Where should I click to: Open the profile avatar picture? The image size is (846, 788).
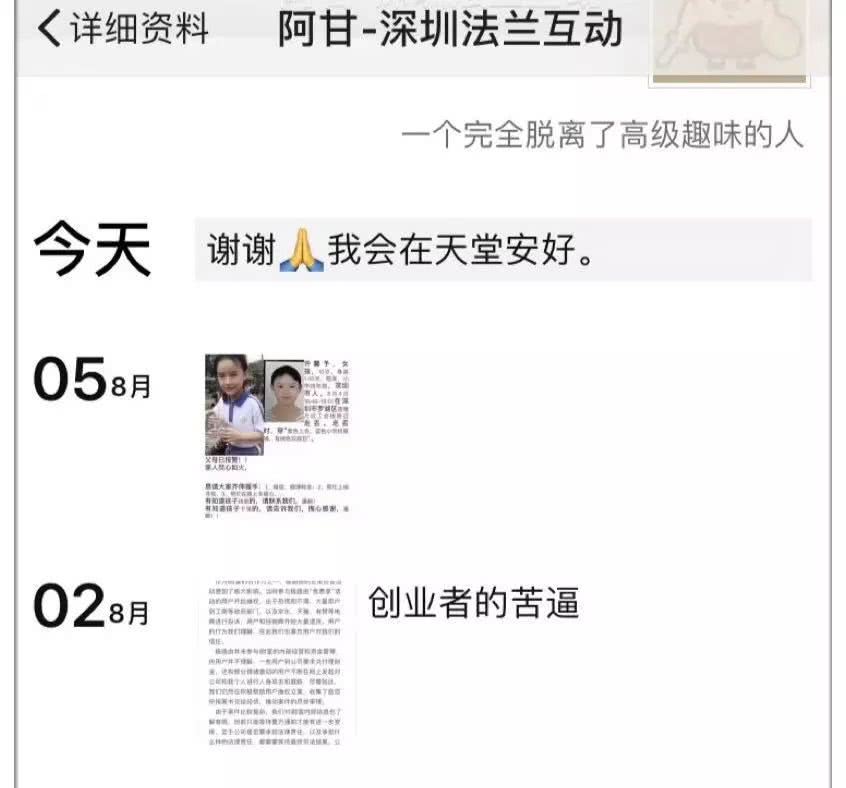729,40
